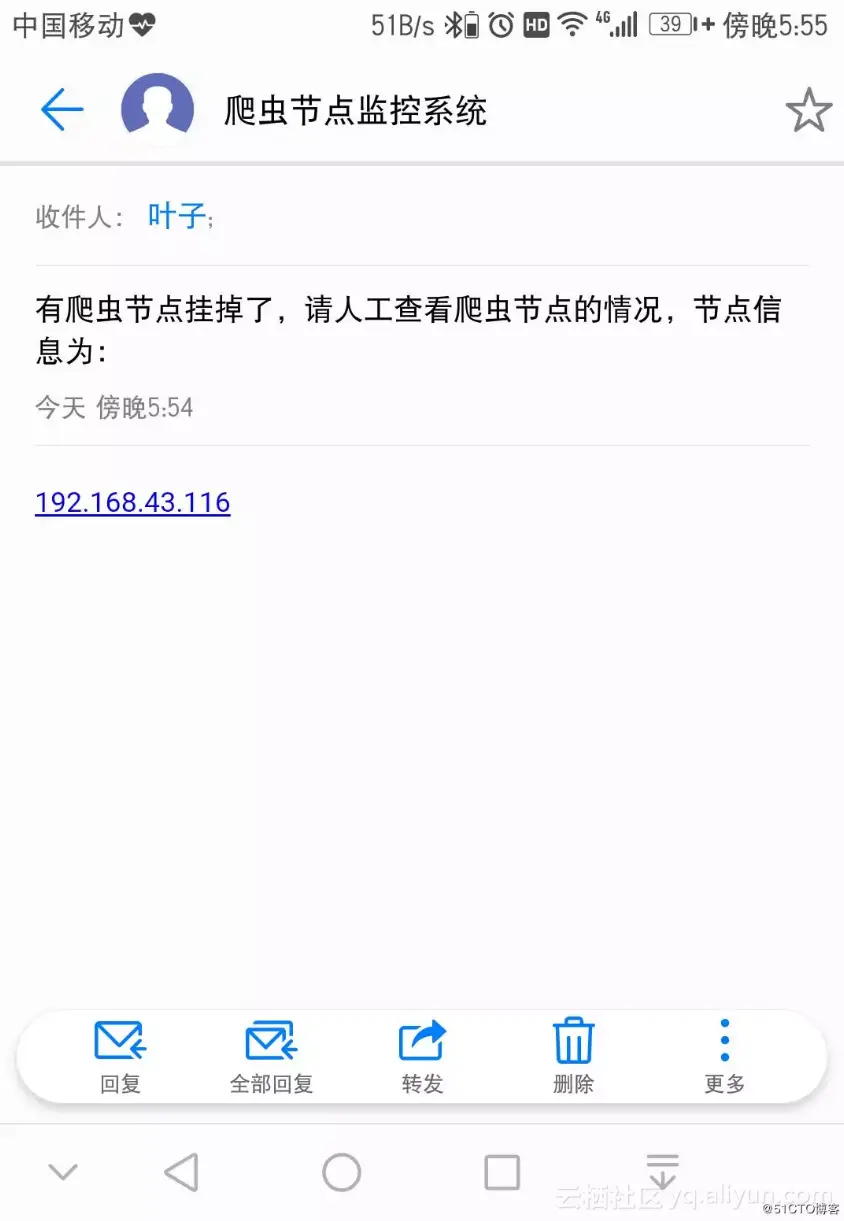Open the link 192.168.43.116
The height and width of the screenshot is (1221, 844).
[131, 502]
